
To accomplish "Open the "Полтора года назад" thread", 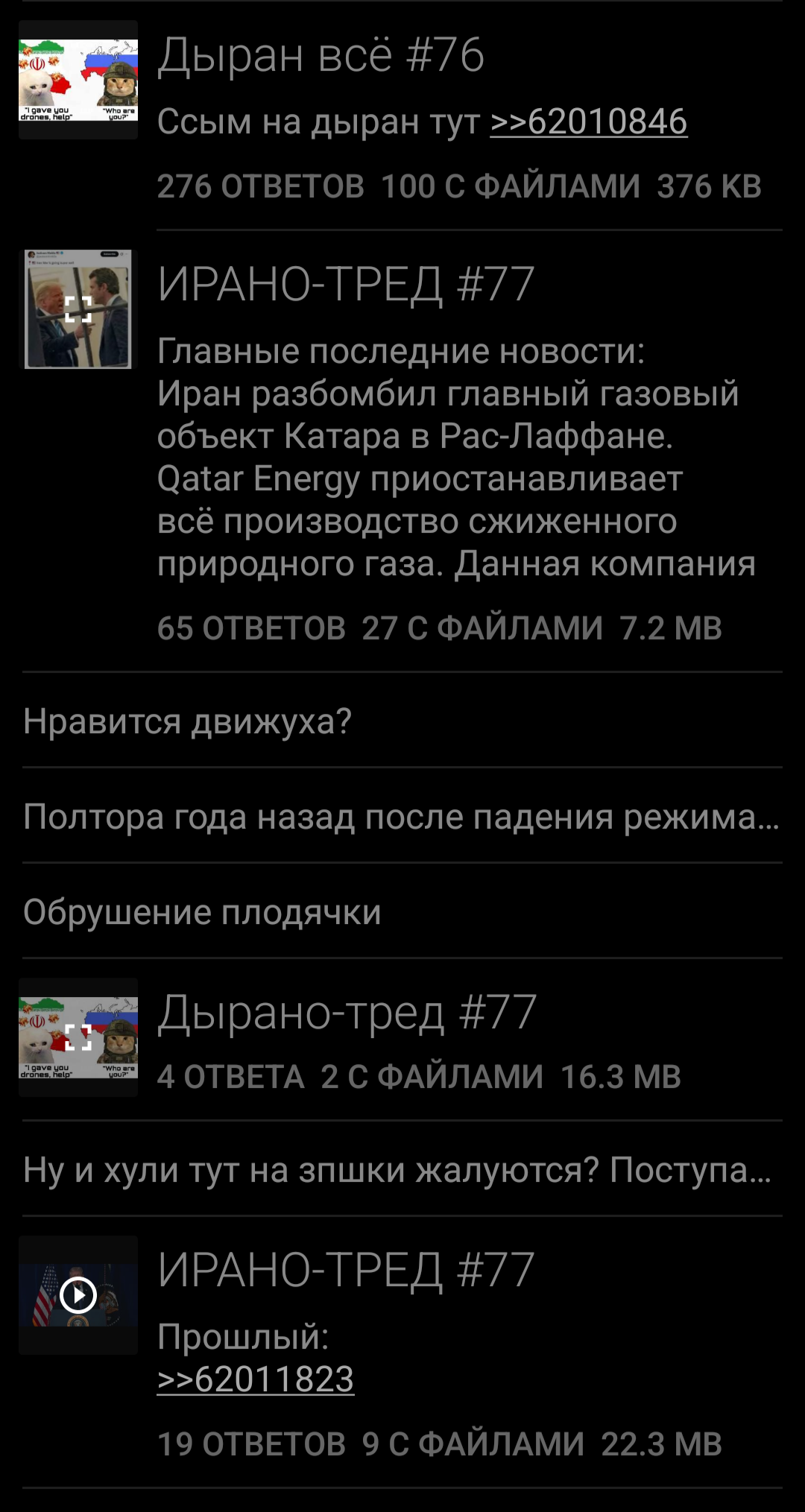I will coord(401,817).
